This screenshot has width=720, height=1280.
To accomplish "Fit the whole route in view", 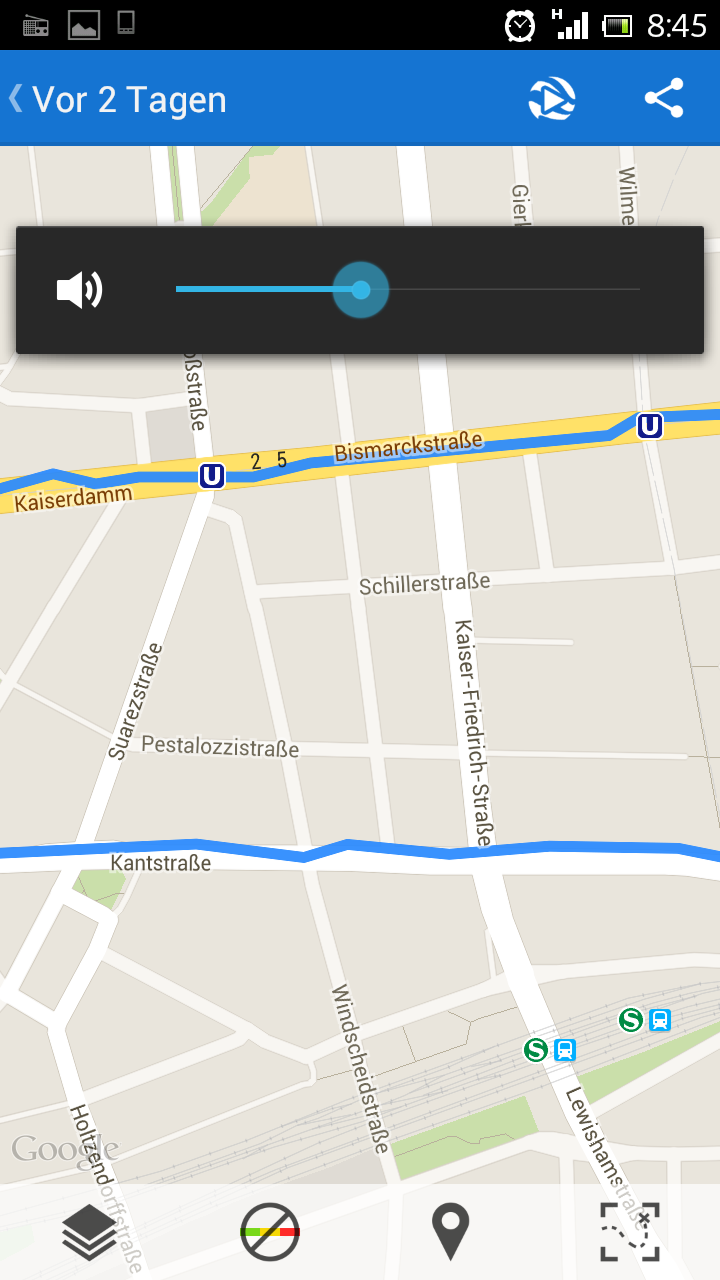I will tap(630, 1231).
